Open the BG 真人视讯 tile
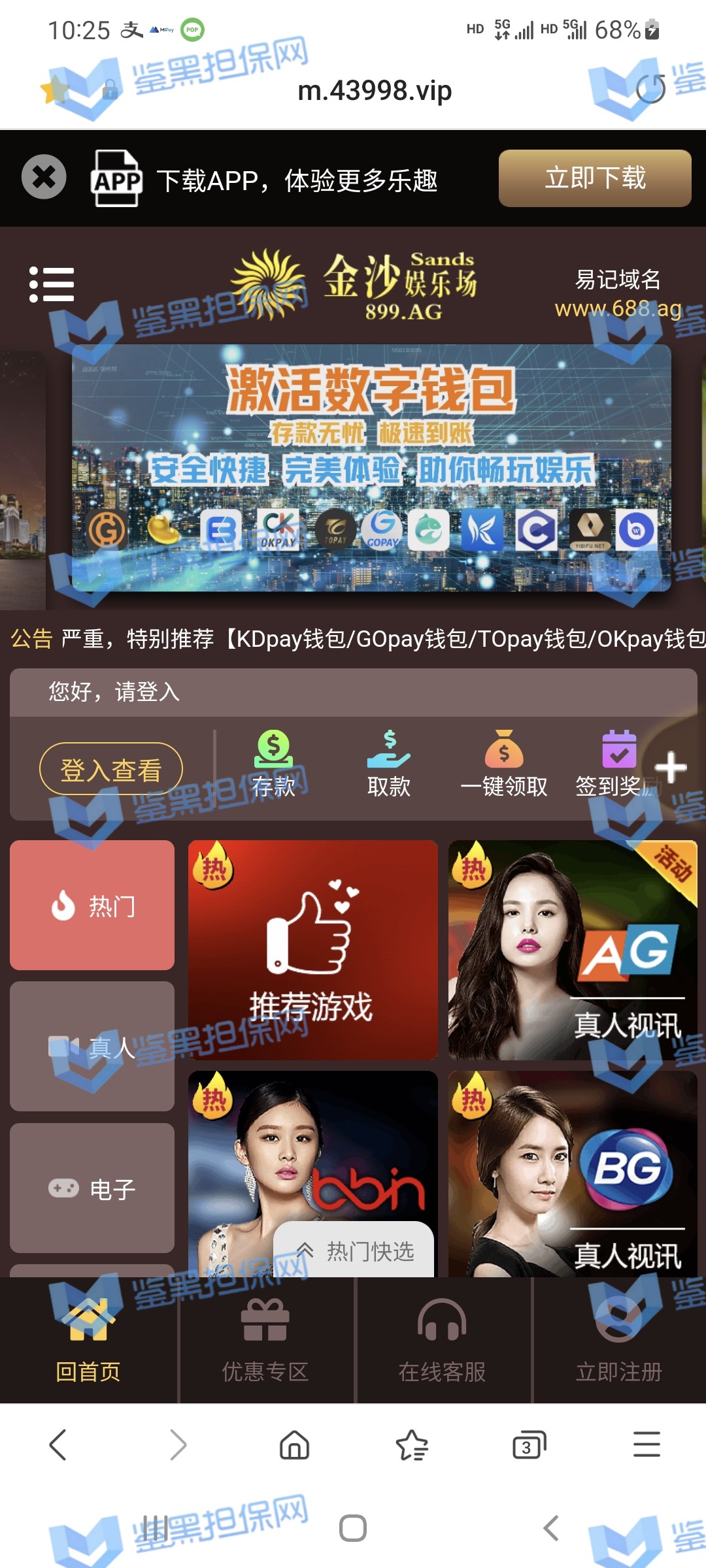This screenshot has height=1568, width=706. (x=573, y=1173)
